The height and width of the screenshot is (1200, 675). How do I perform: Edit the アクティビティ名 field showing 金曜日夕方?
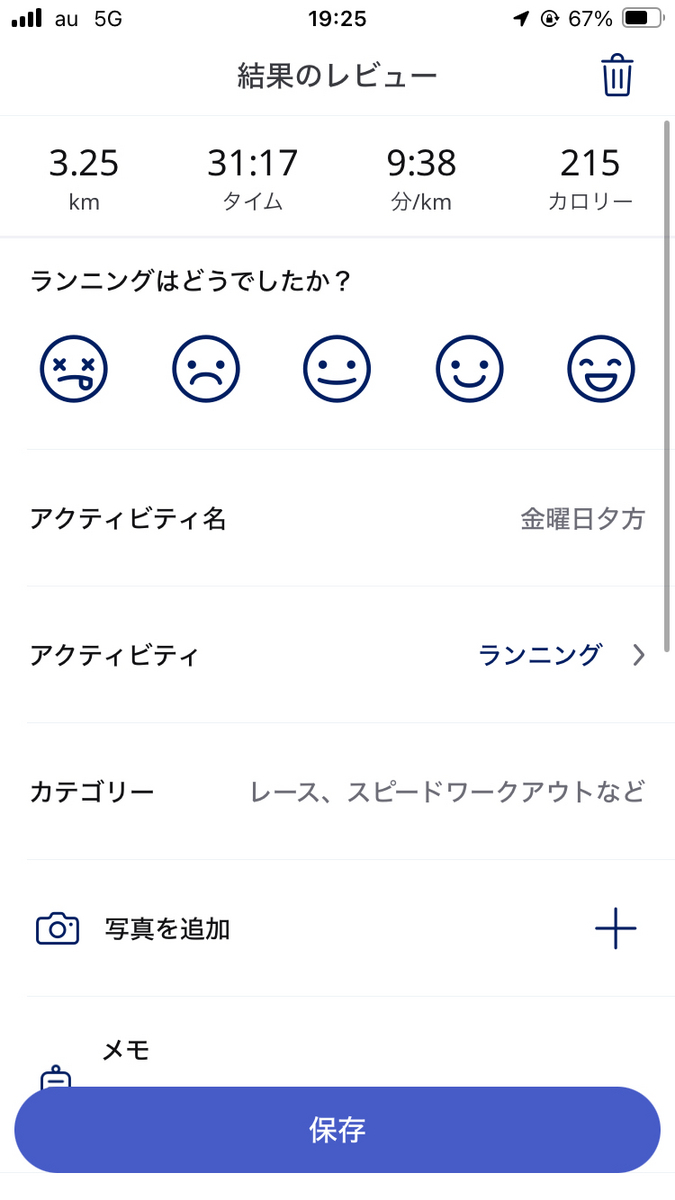(337, 519)
